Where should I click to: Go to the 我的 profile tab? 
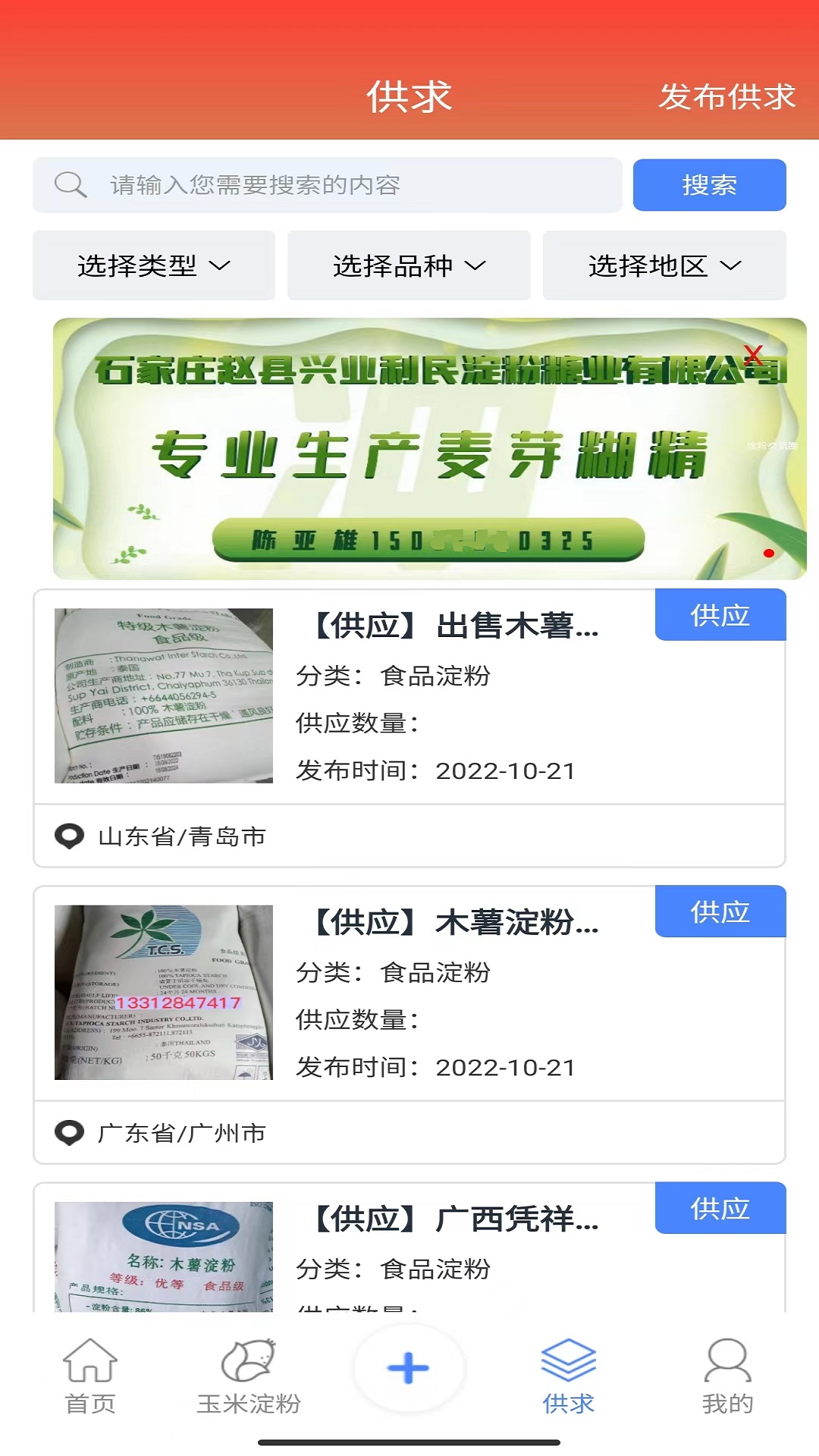pyautogui.click(x=727, y=1376)
